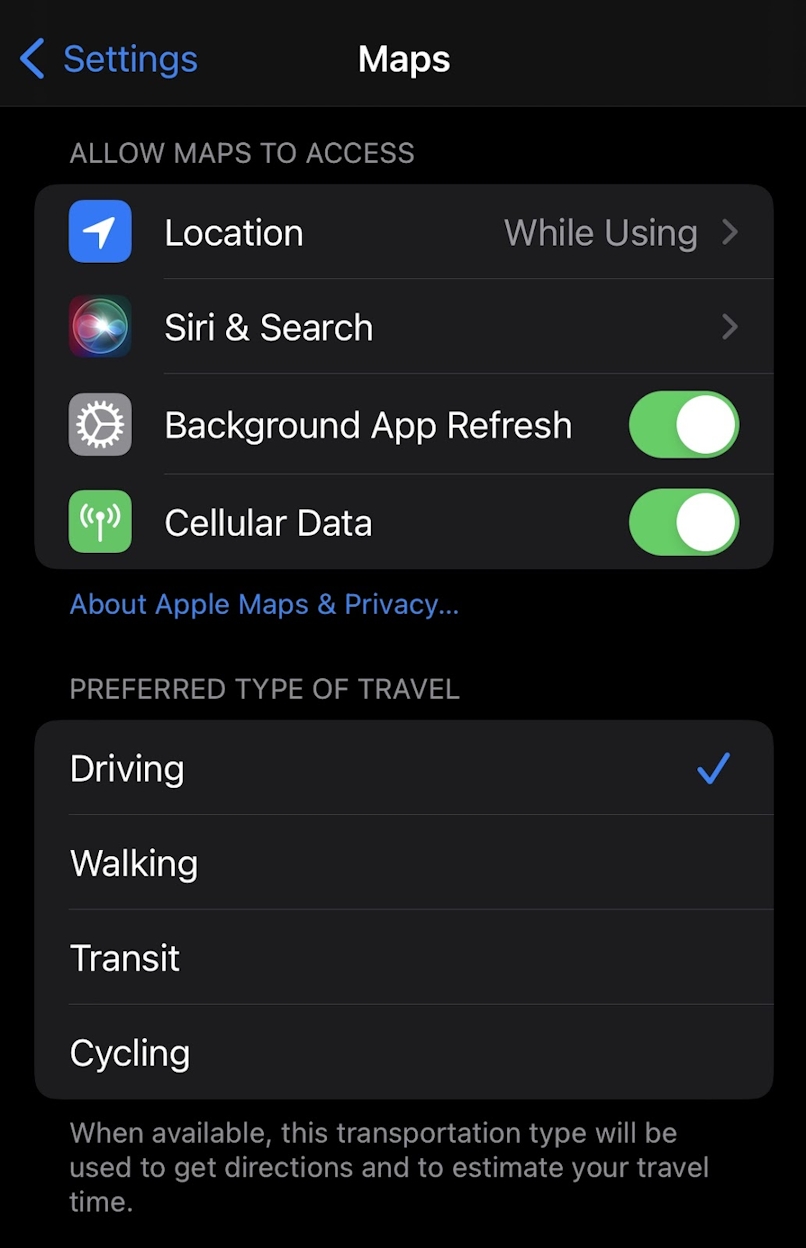
Task: Click the back chevron next to Settings
Action: tap(30, 59)
